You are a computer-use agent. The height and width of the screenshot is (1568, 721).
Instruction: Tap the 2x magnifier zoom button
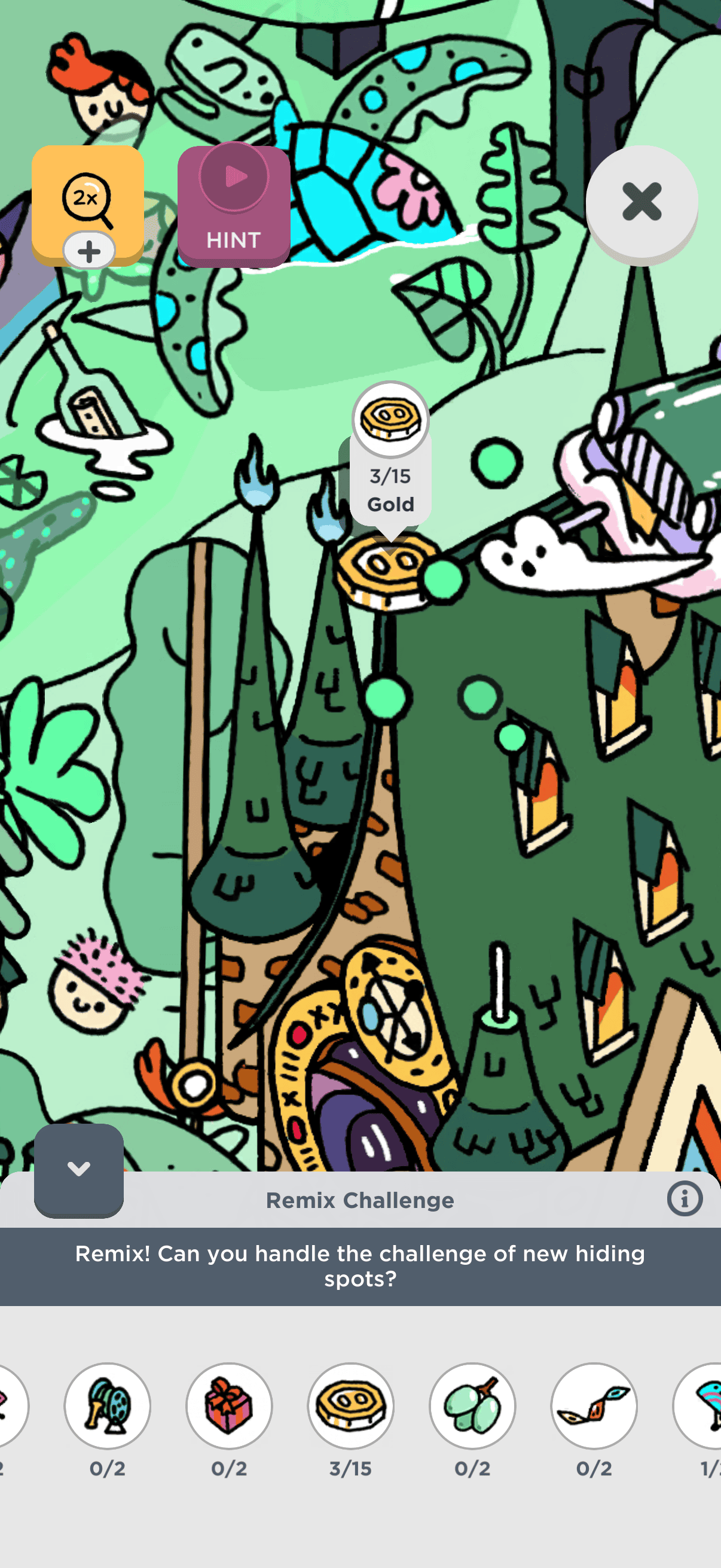pyautogui.click(x=87, y=201)
